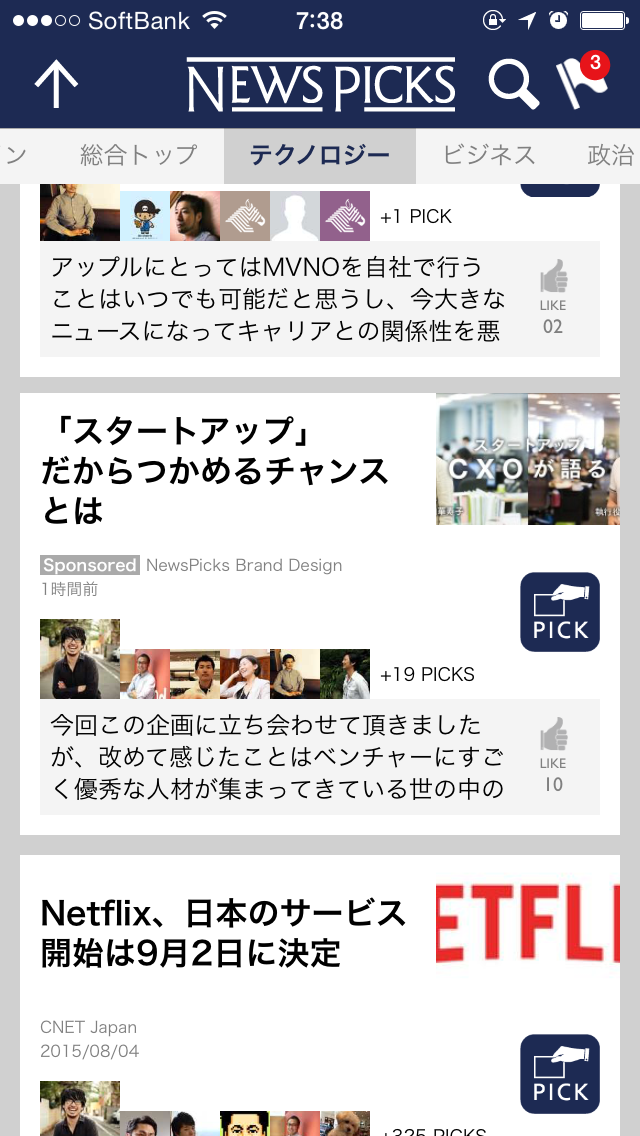
Task: Tap the up arrow in the header
Action: (56, 85)
